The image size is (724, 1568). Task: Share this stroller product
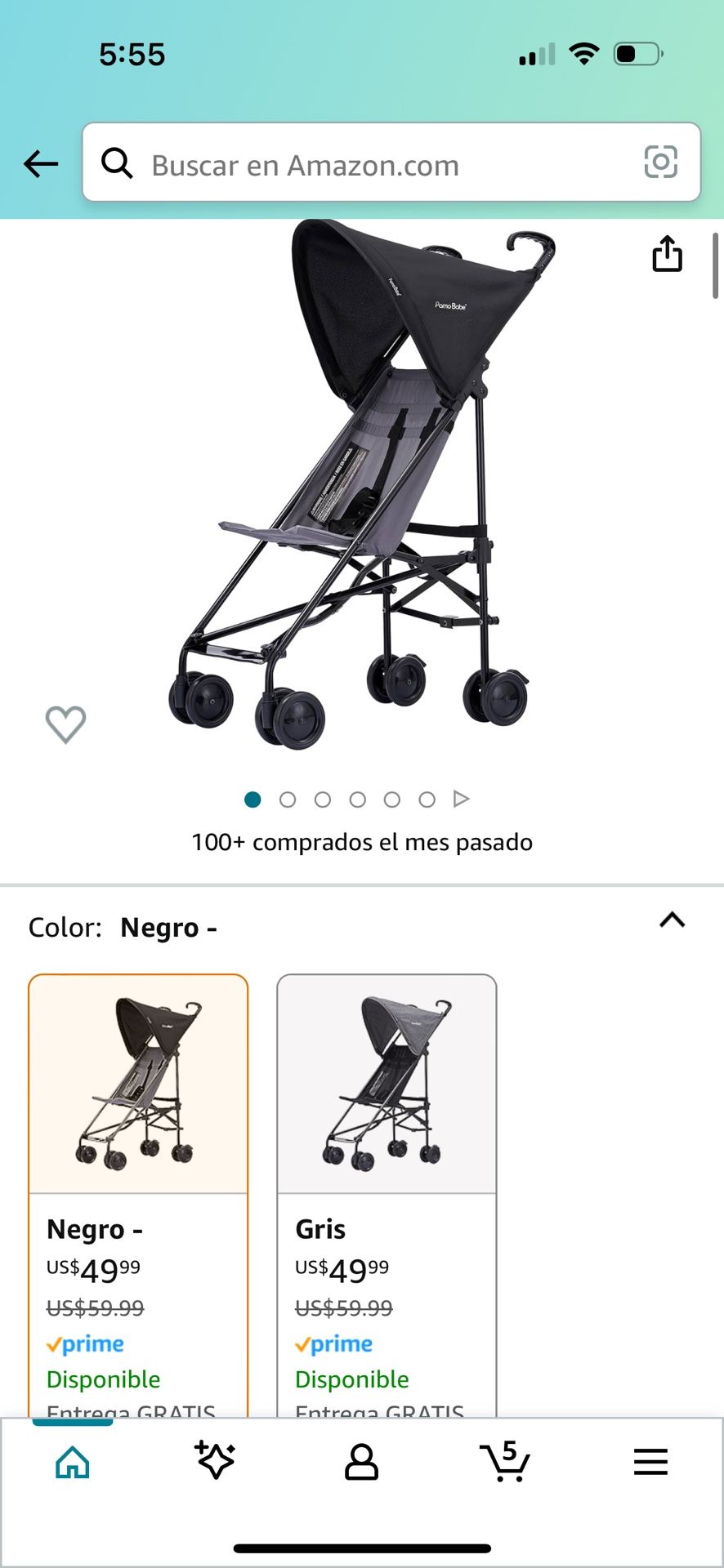(667, 253)
